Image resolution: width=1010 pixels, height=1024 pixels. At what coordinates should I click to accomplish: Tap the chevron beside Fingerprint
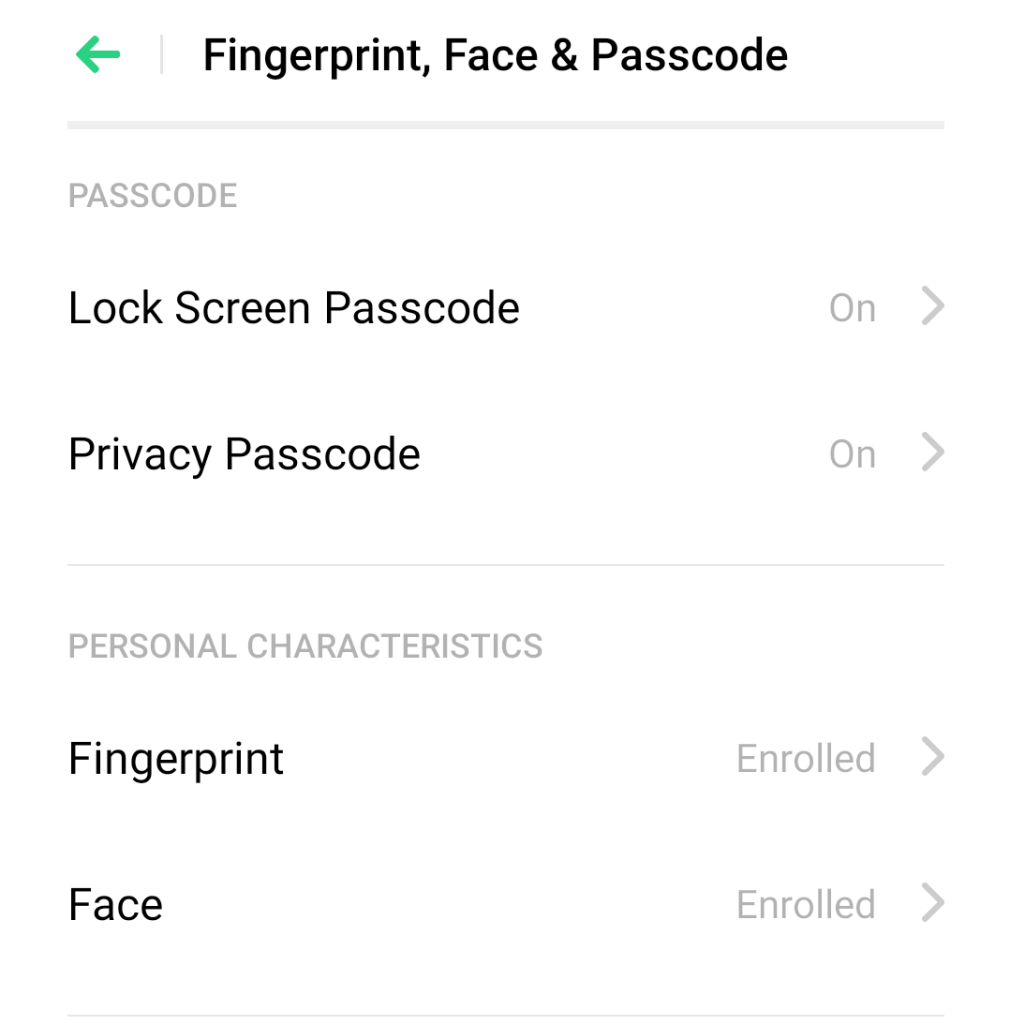pyautogui.click(x=931, y=758)
